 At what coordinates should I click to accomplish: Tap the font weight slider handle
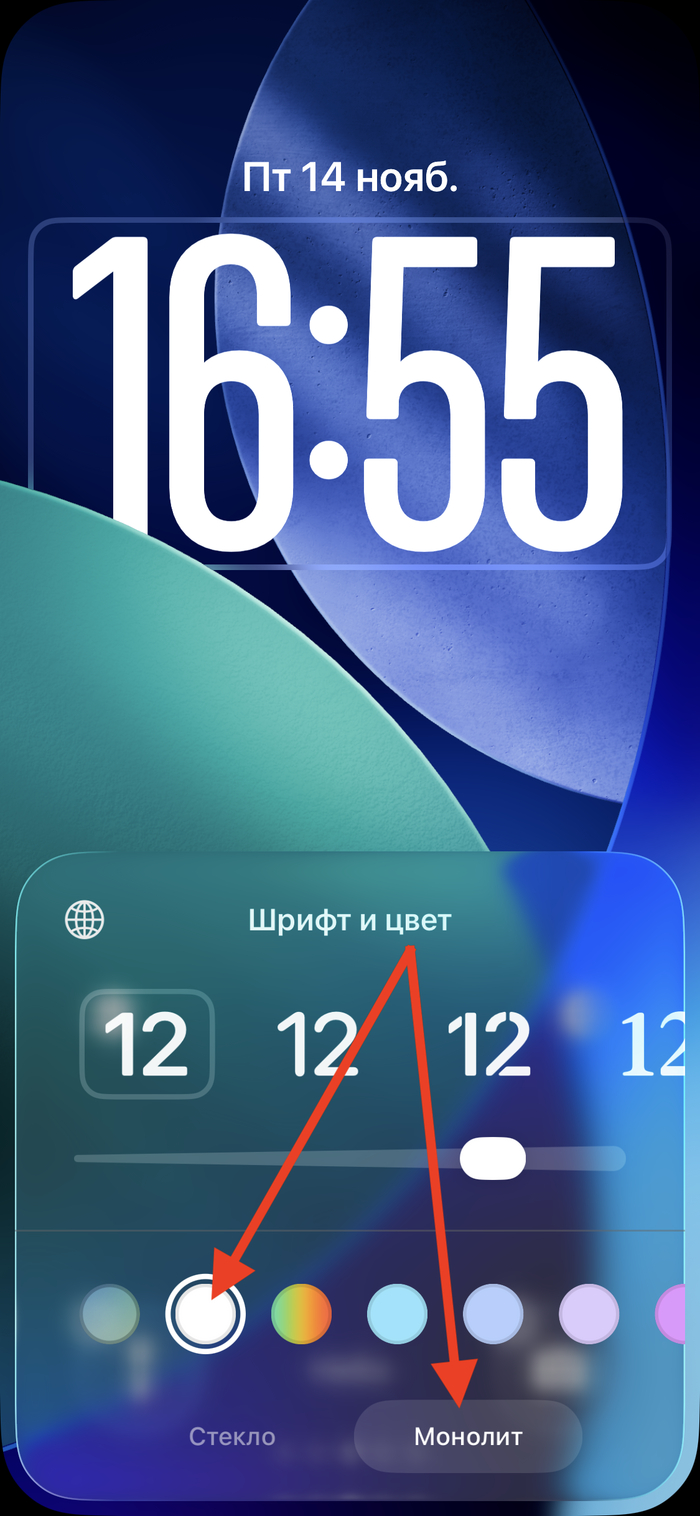(492, 1158)
